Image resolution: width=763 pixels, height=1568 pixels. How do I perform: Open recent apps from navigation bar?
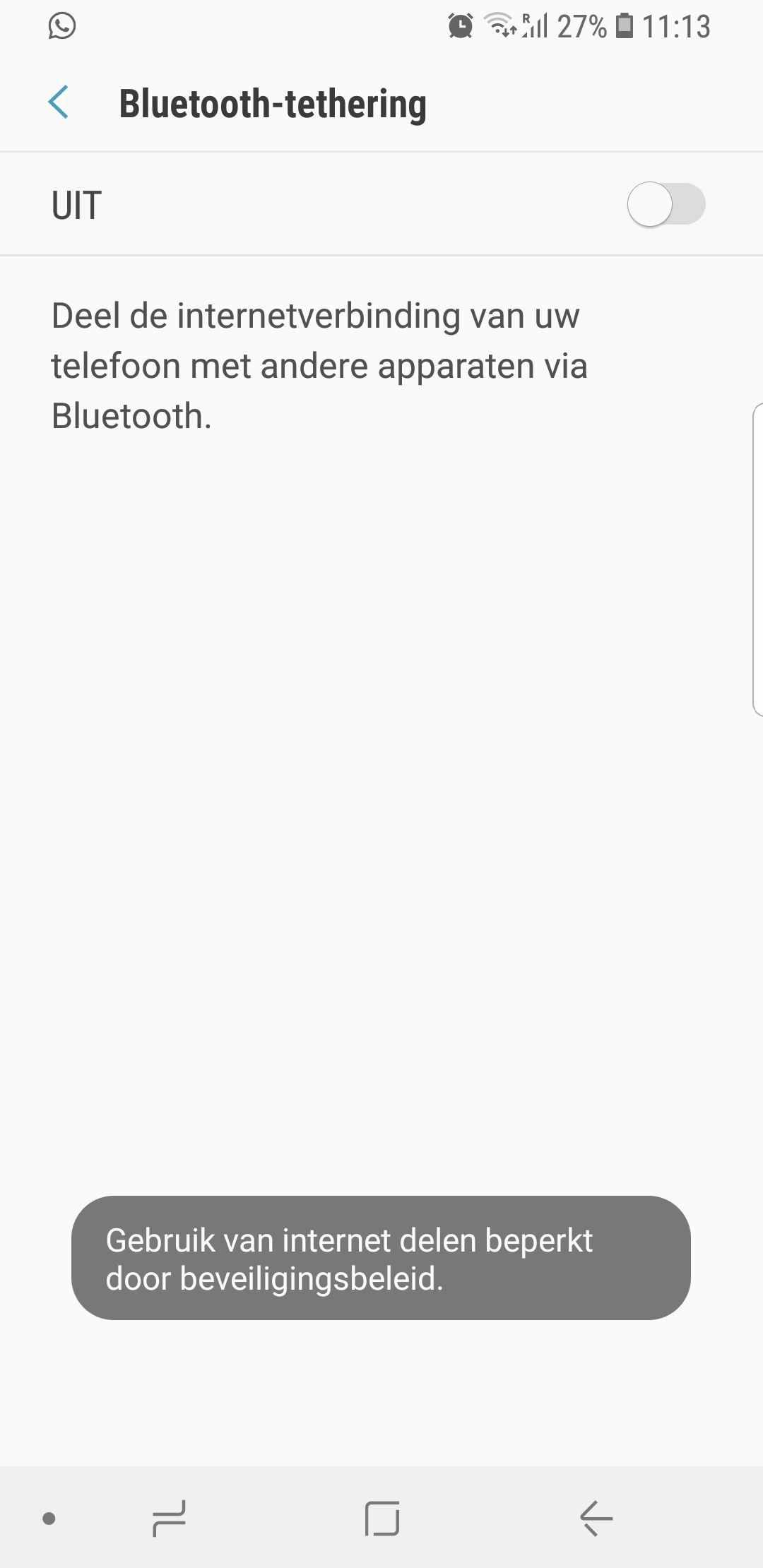[170, 1519]
